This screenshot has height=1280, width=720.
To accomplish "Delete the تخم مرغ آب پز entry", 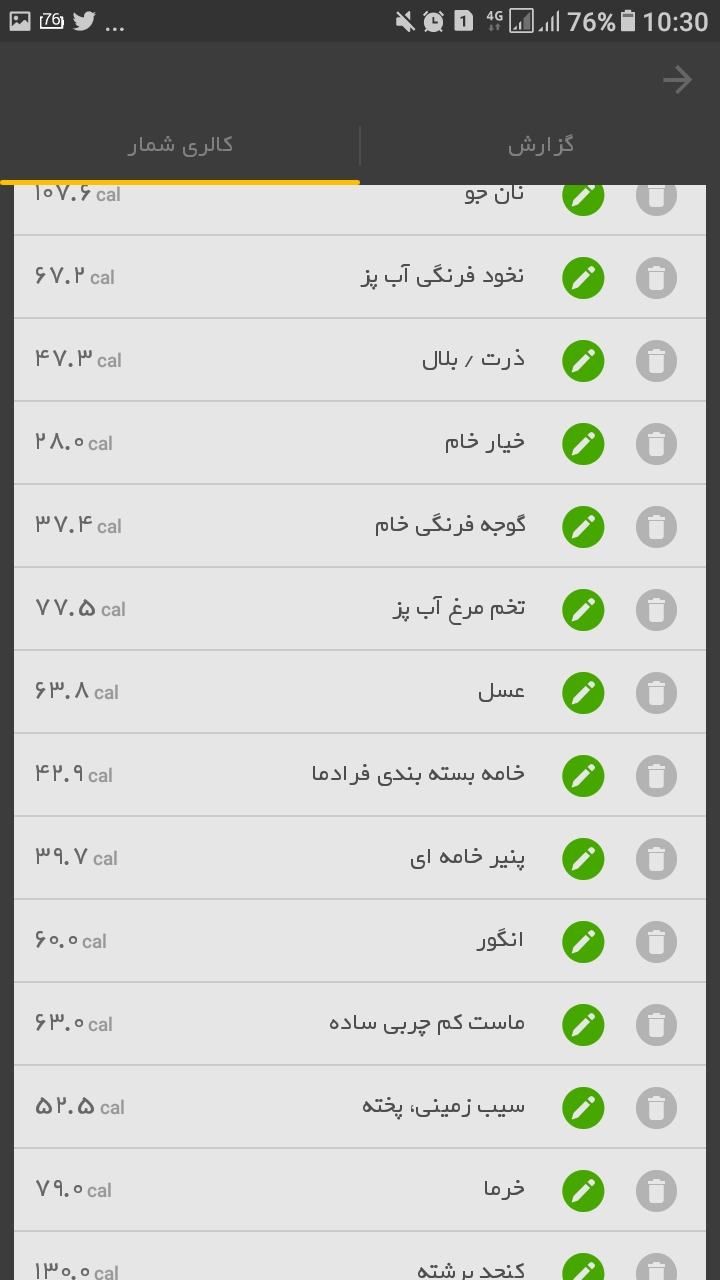I will (656, 610).
